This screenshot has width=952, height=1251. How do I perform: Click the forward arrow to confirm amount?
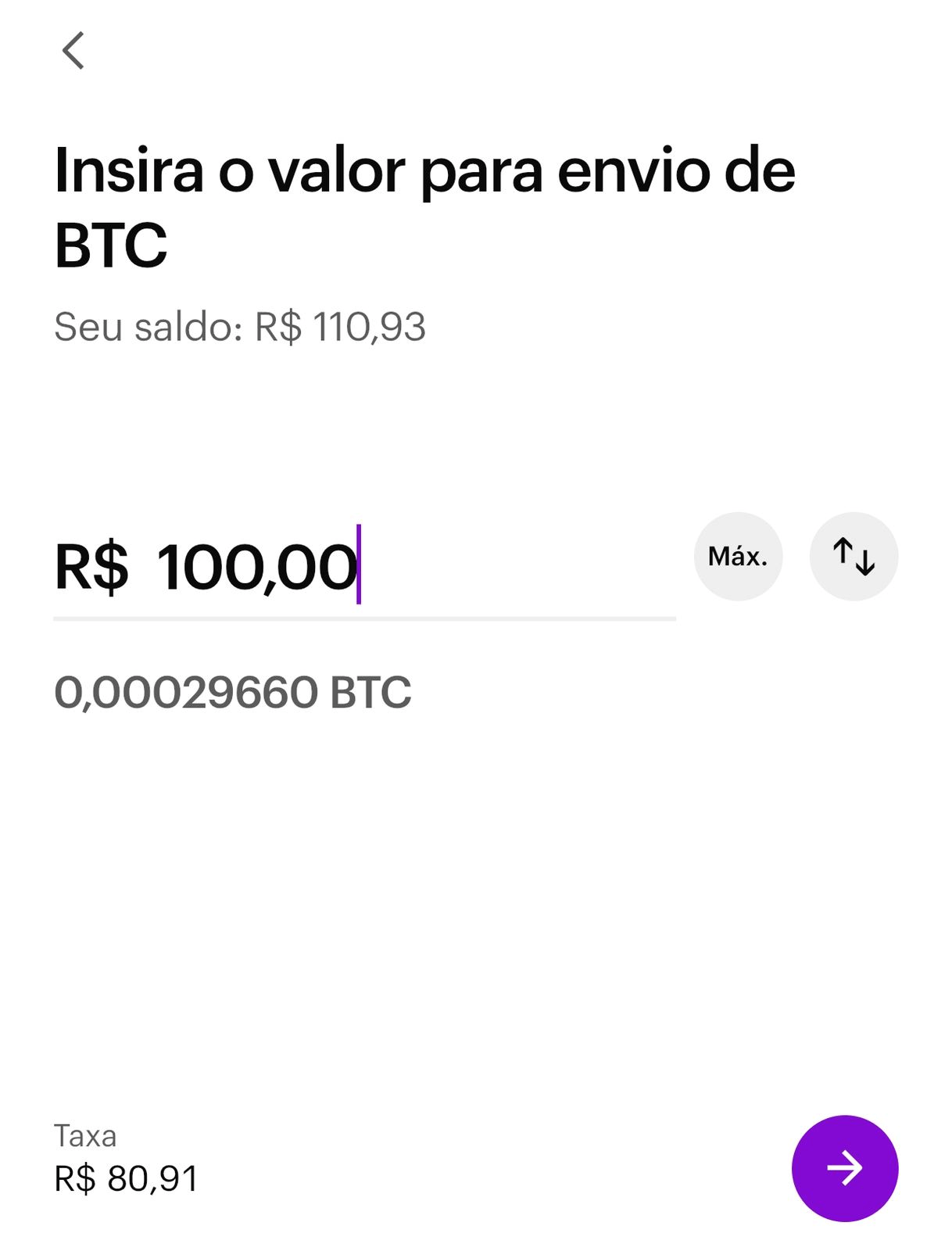[x=846, y=1169]
